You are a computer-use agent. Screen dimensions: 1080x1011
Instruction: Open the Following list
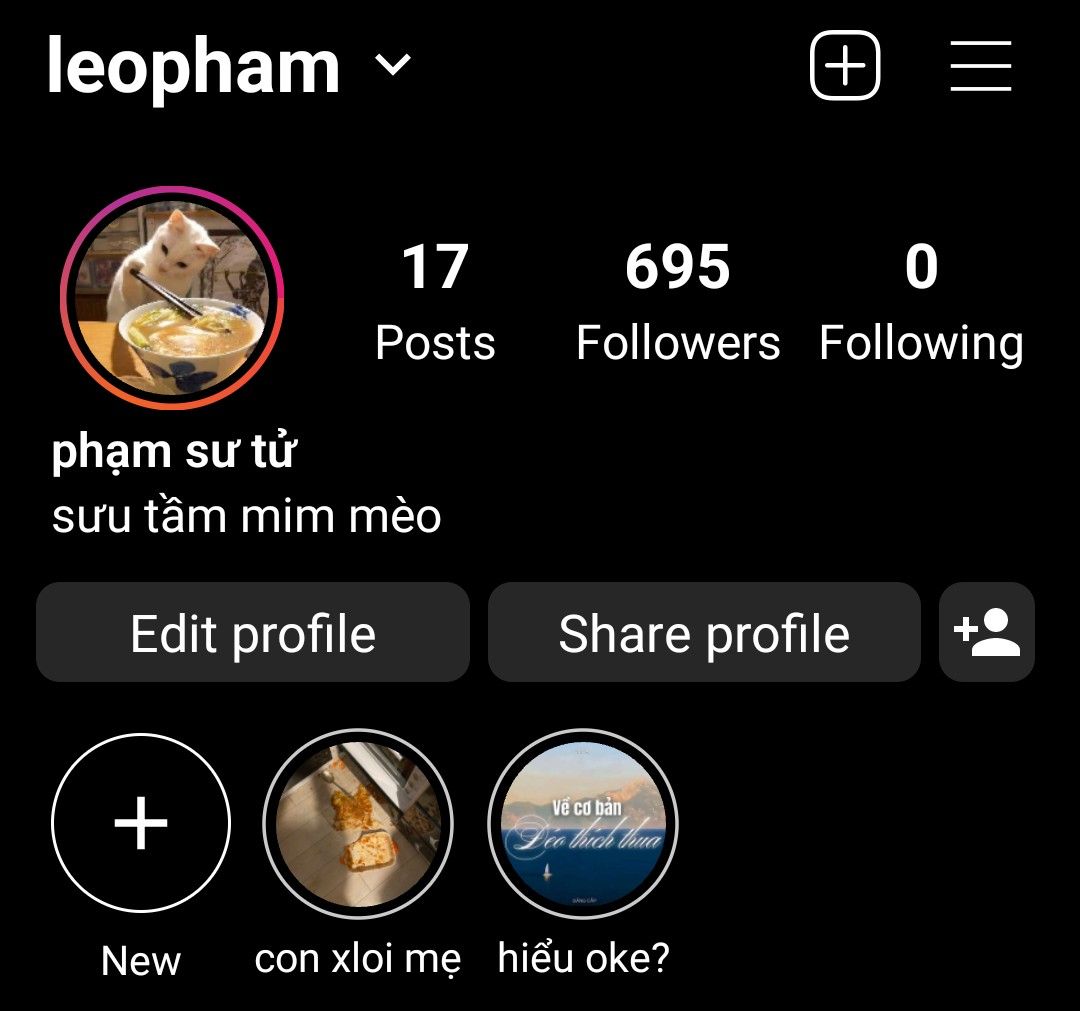pos(921,301)
